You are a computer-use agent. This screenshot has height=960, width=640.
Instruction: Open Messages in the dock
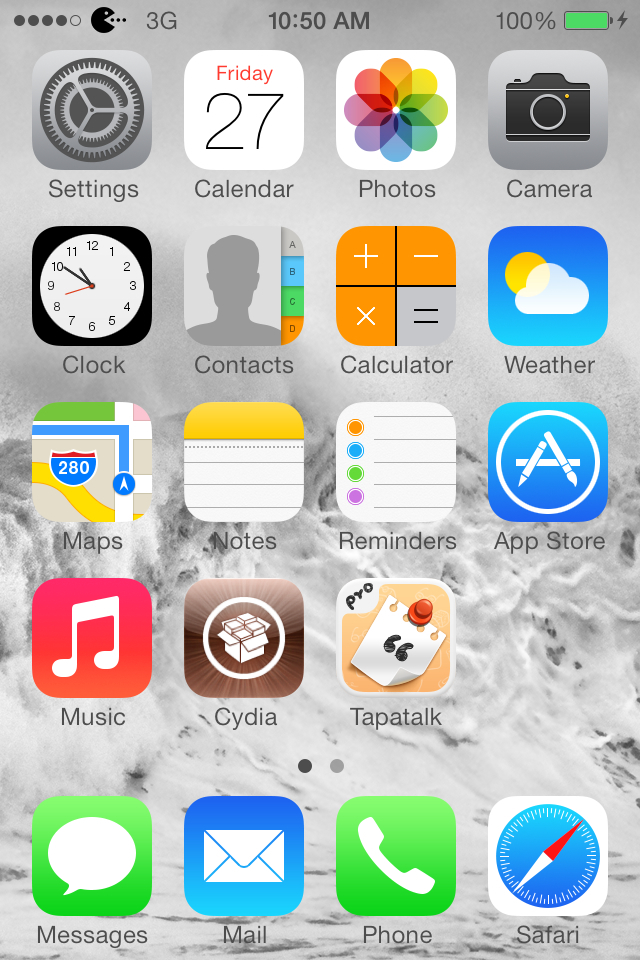[x=92, y=856]
